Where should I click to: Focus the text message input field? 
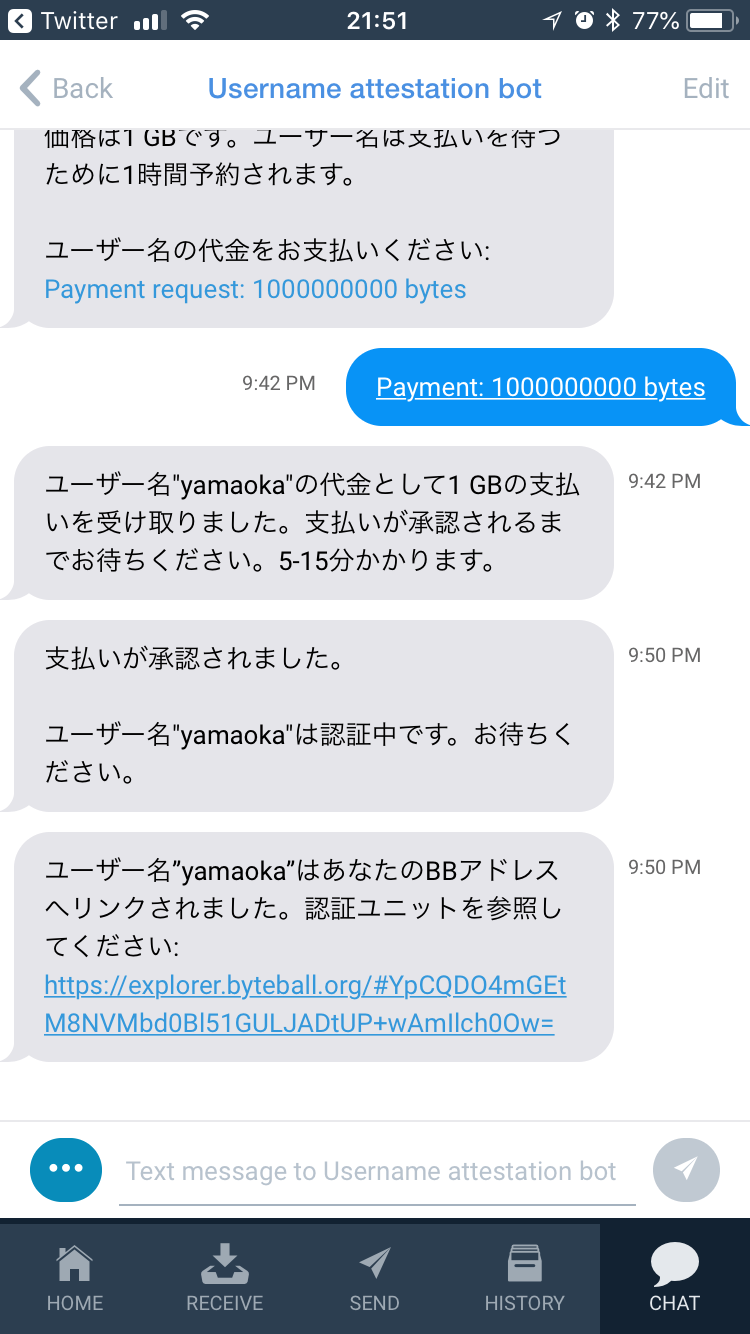pyautogui.click(x=377, y=1171)
